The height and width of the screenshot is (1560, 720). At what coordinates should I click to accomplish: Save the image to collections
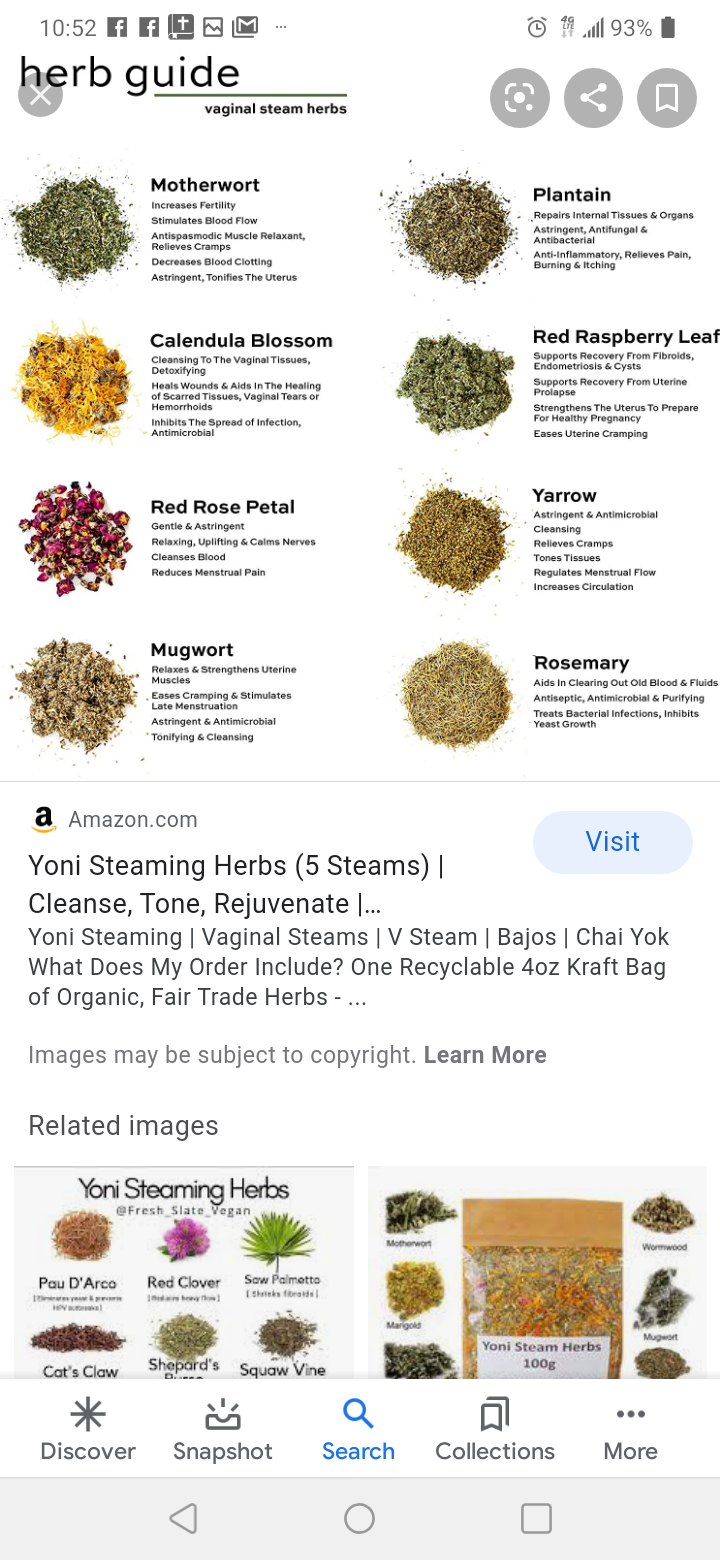pyautogui.click(x=666, y=98)
